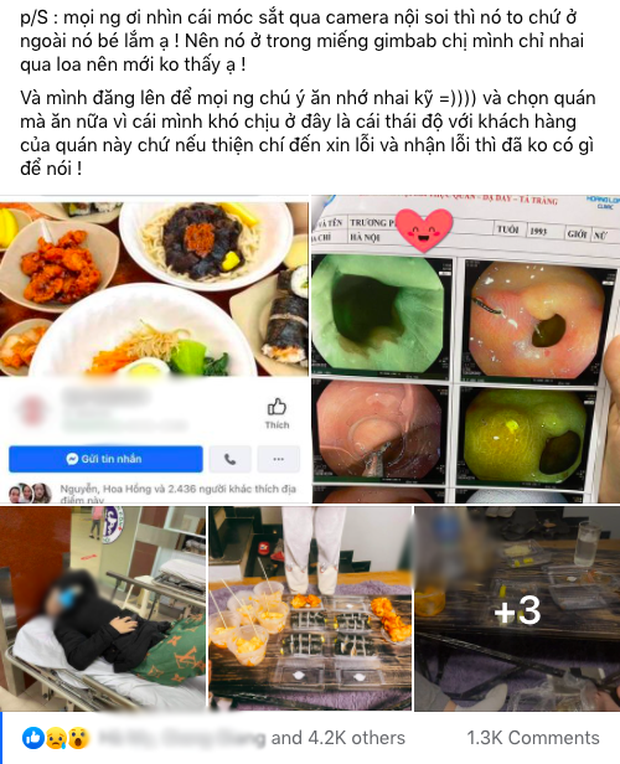View the +3 remaining photos

517,608
